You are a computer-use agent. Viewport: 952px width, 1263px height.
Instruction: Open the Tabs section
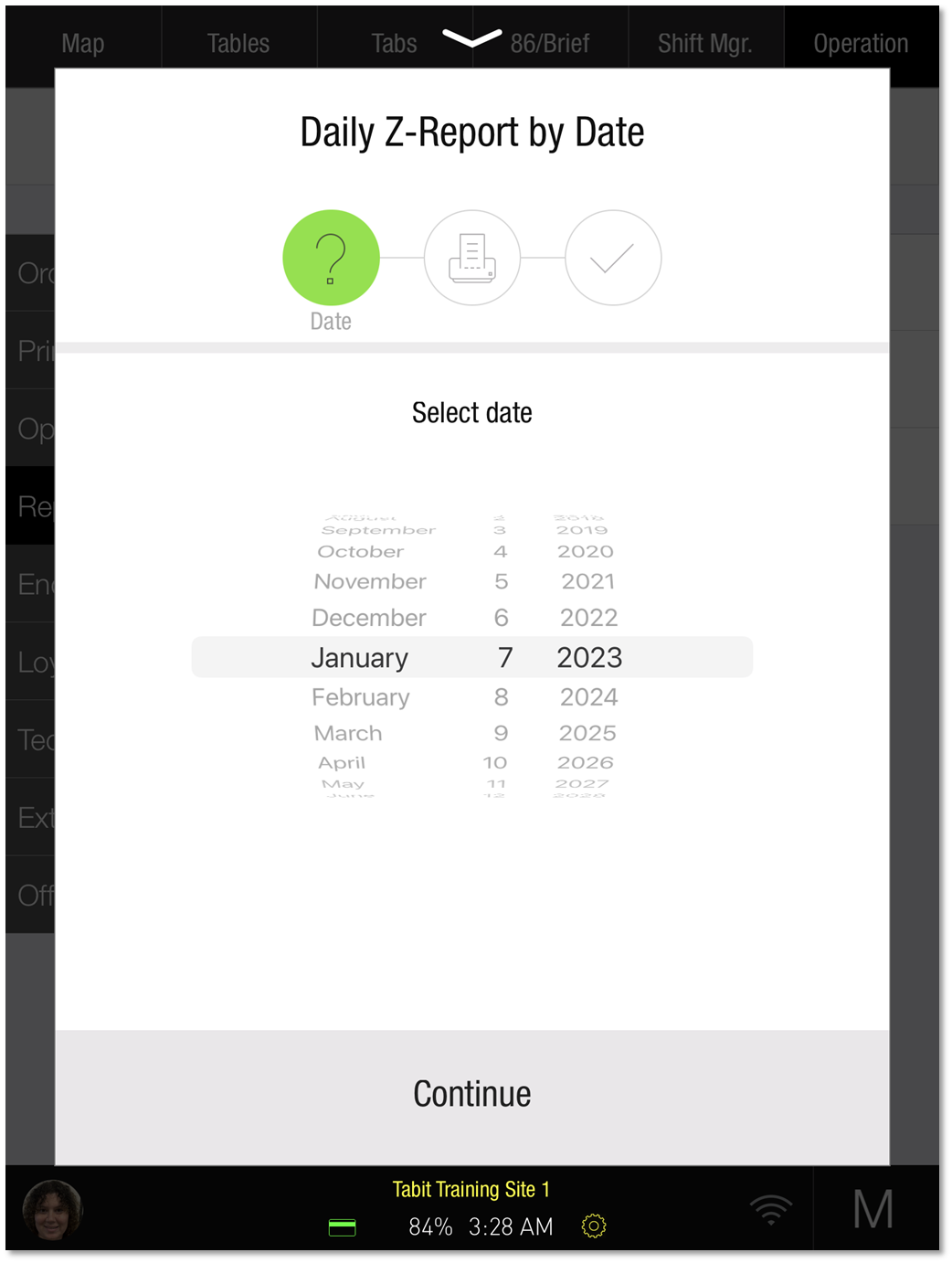pyautogui.click(x=394, y=43)
